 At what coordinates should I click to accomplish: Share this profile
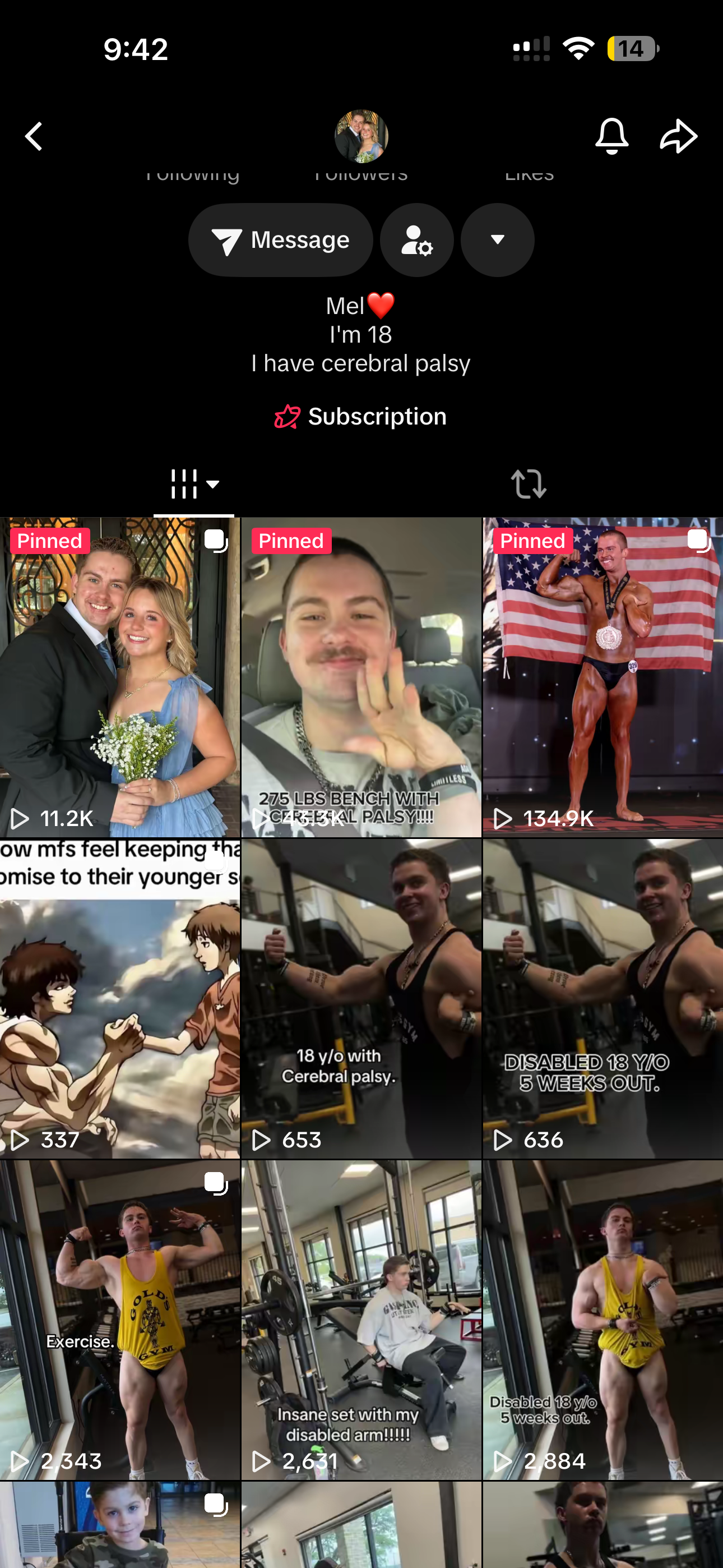click(x=678, y=136)
